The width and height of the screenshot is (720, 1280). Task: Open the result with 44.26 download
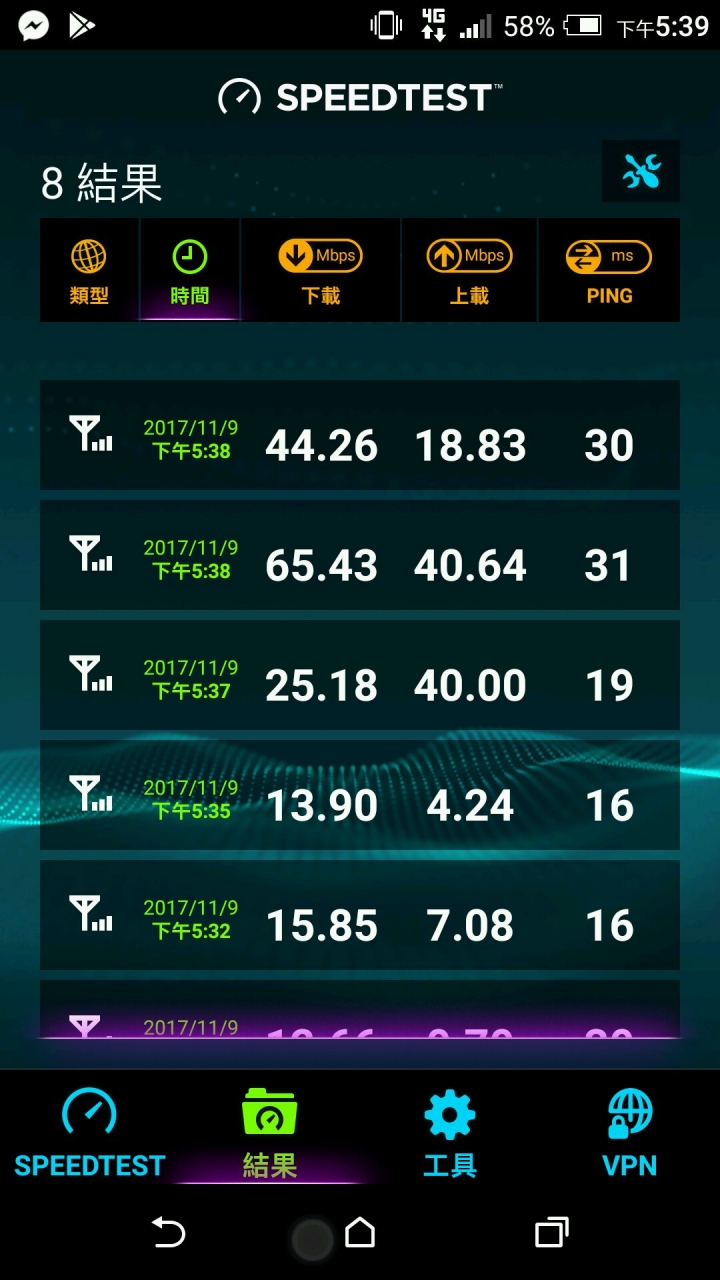click(360, 435)
